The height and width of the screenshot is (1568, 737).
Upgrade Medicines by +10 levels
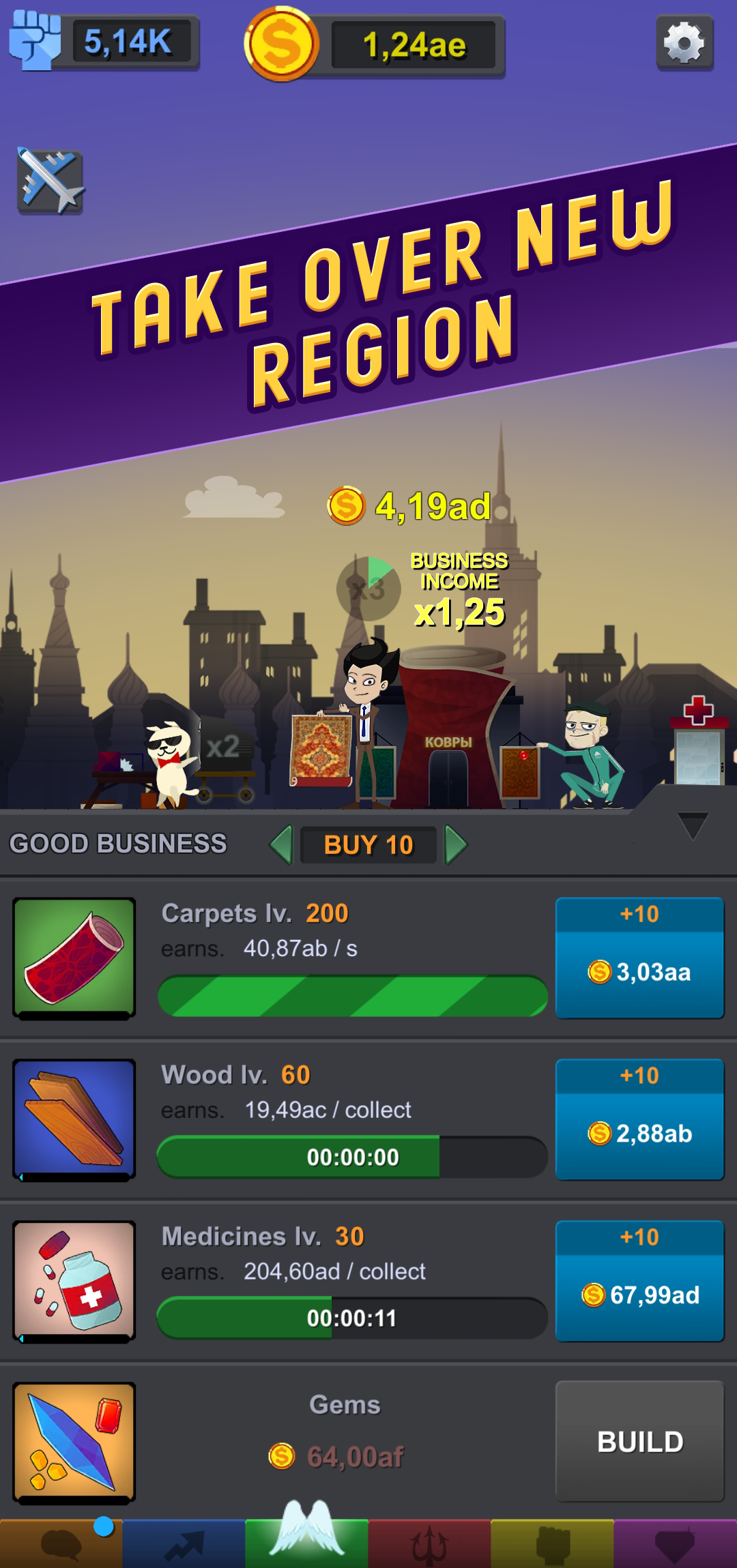(x=639, y=1281)
